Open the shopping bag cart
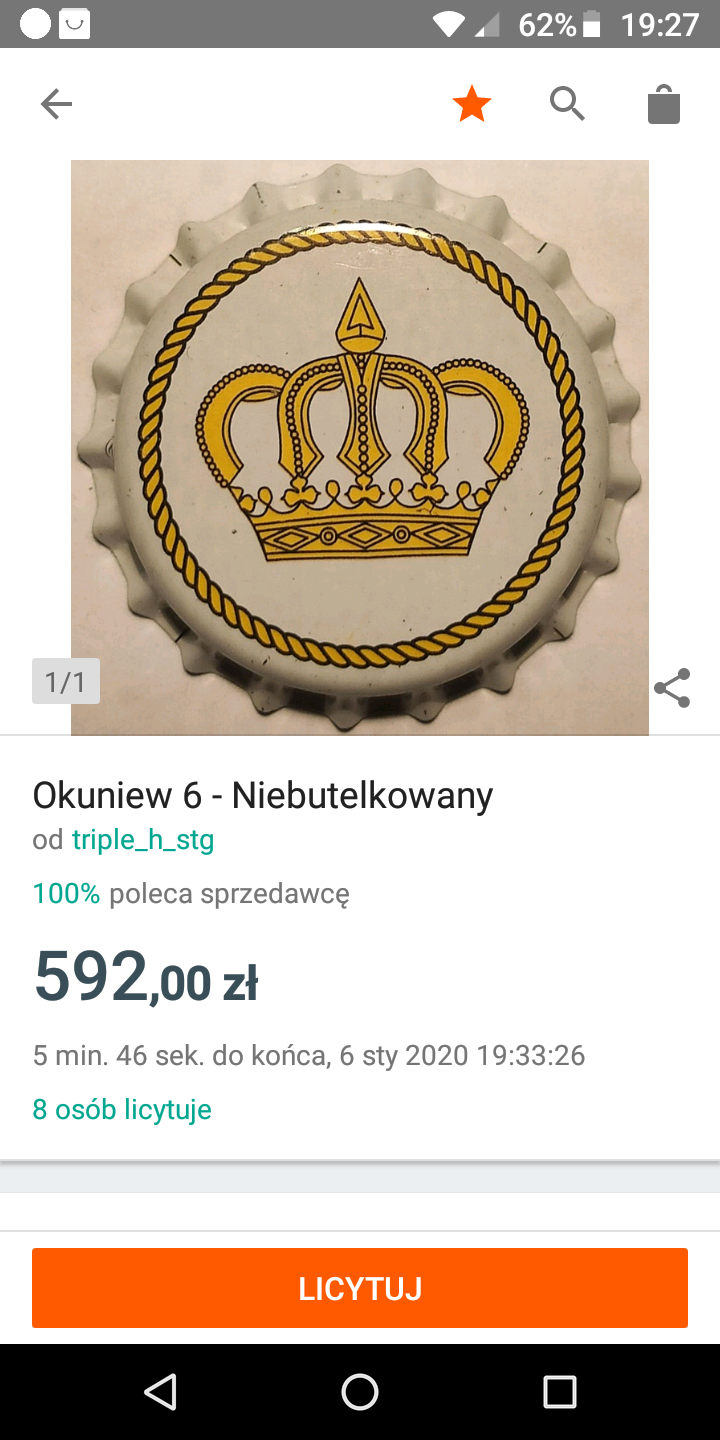The height and width of the screenshot is (1440, 720). tap(664, 104)
